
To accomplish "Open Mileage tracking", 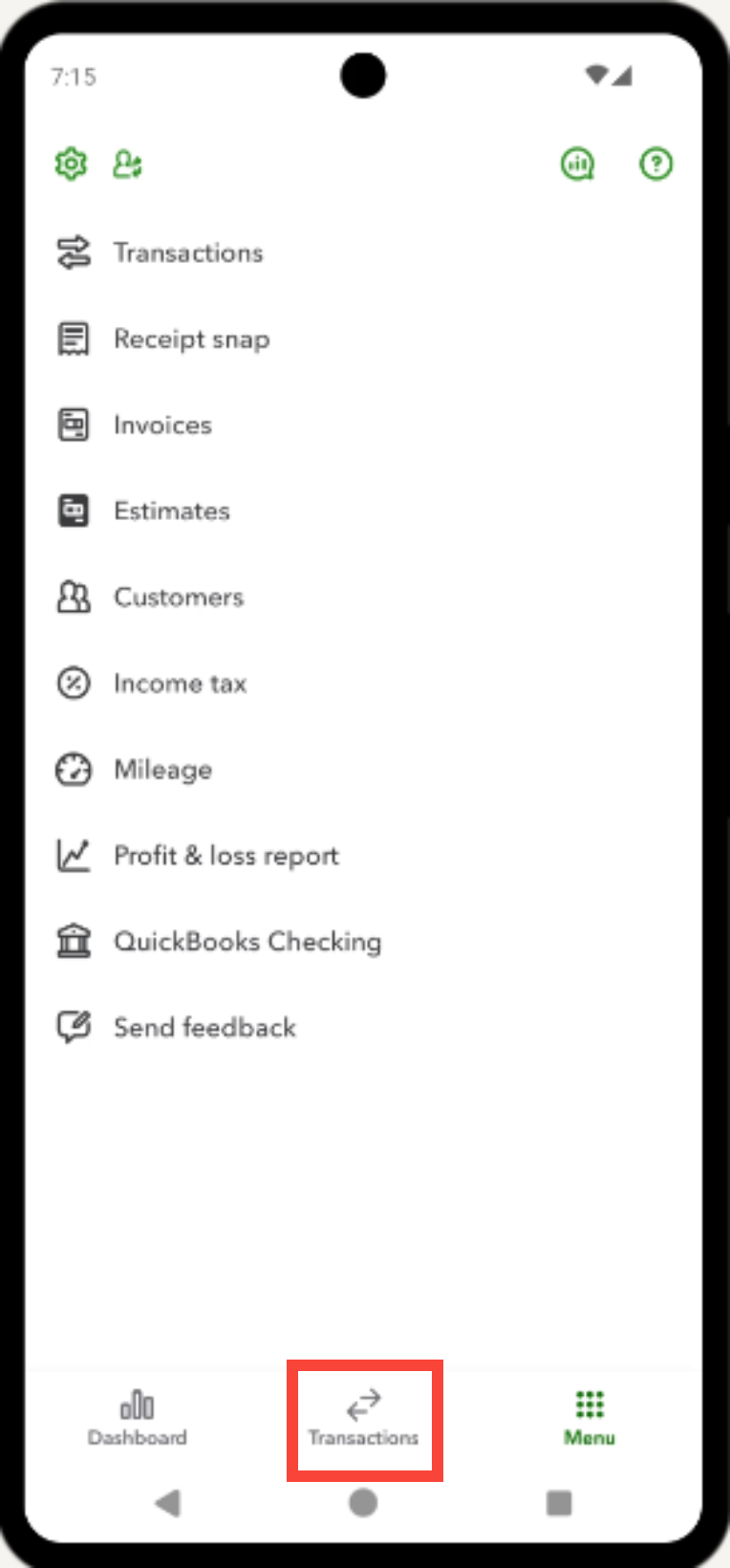I will [x=162, y=770].
